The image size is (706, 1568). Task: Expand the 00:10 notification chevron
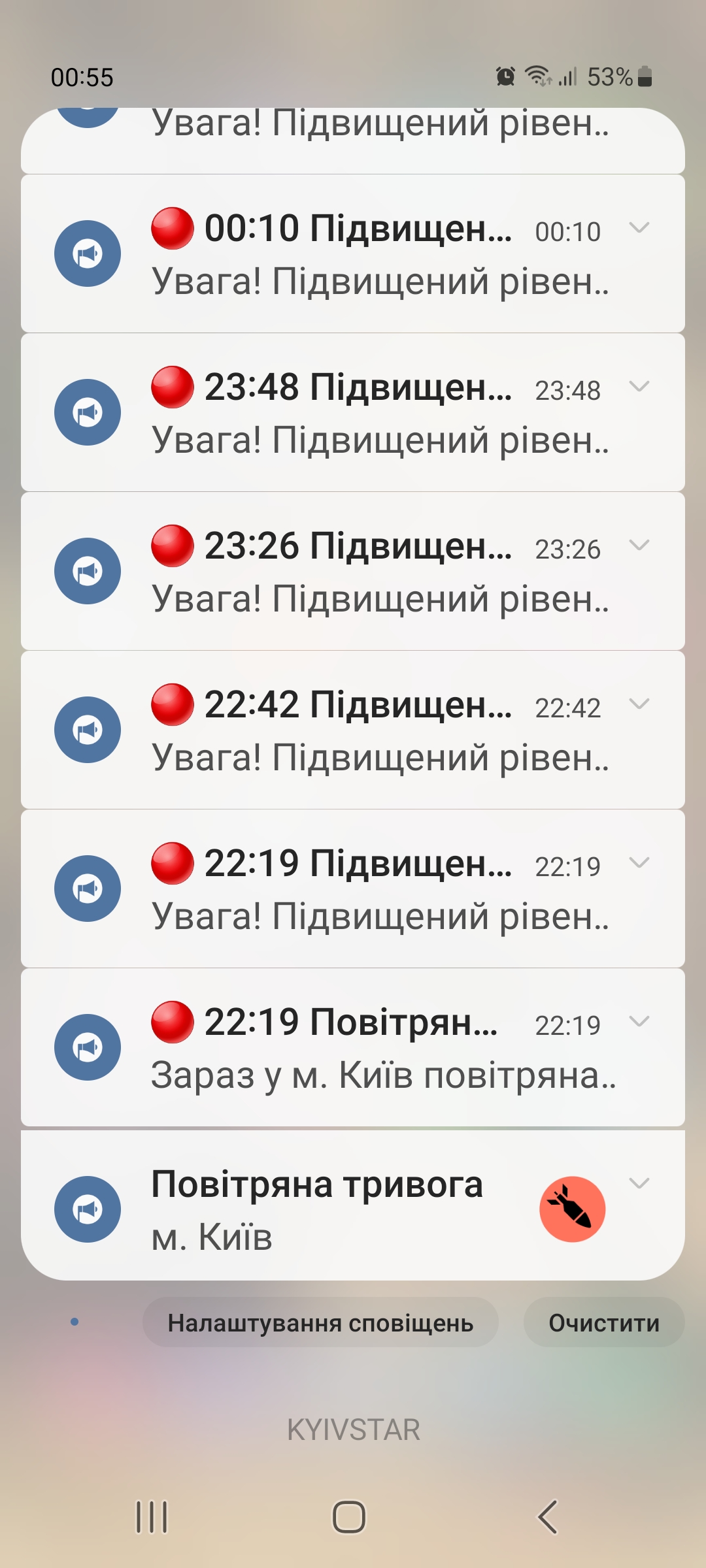point(639,227)
